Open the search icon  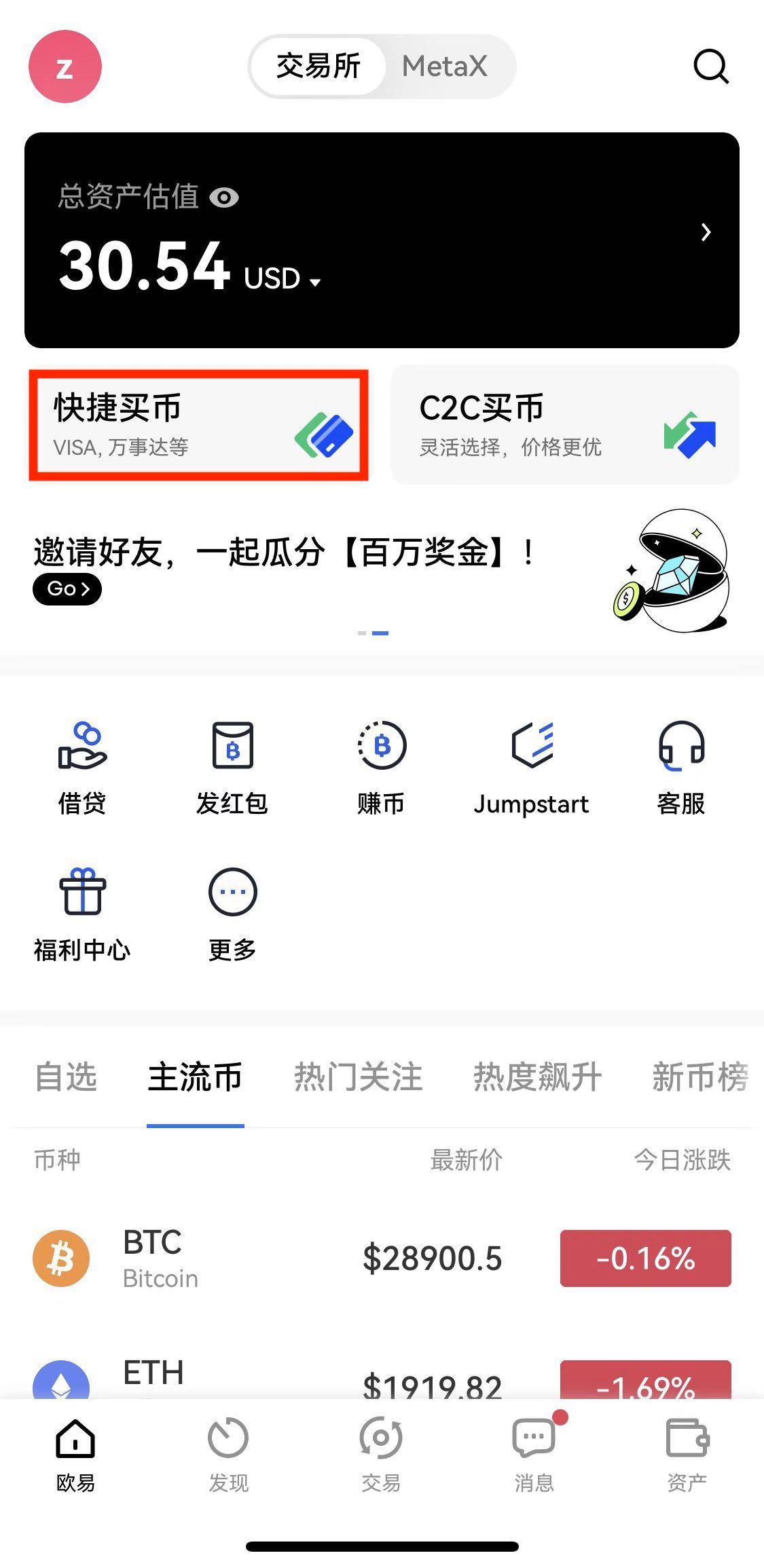coord(711,66)
